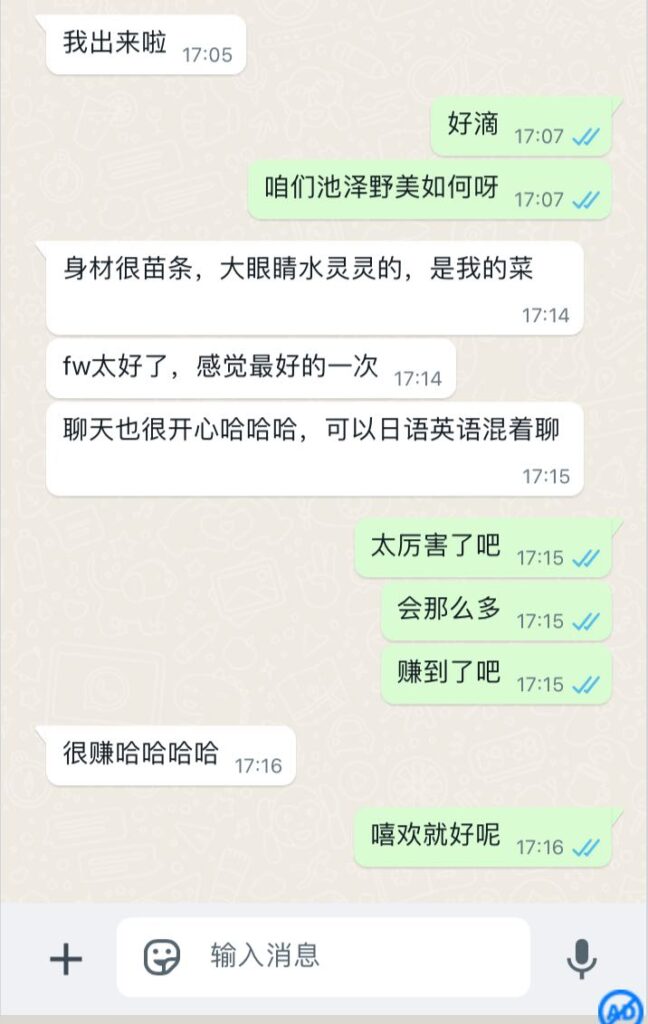Open the attachment plus button
This screenshot has height=1024, width=648.
point(66,959)
